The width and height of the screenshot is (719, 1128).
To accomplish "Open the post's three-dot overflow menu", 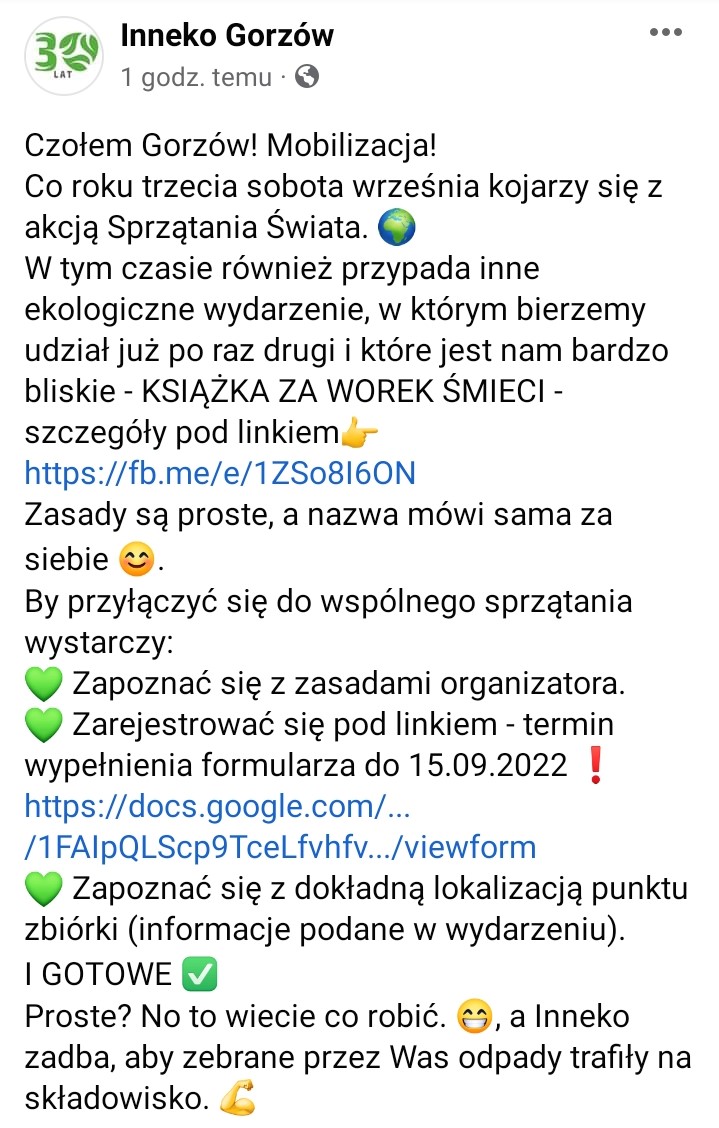I will 666,33.
